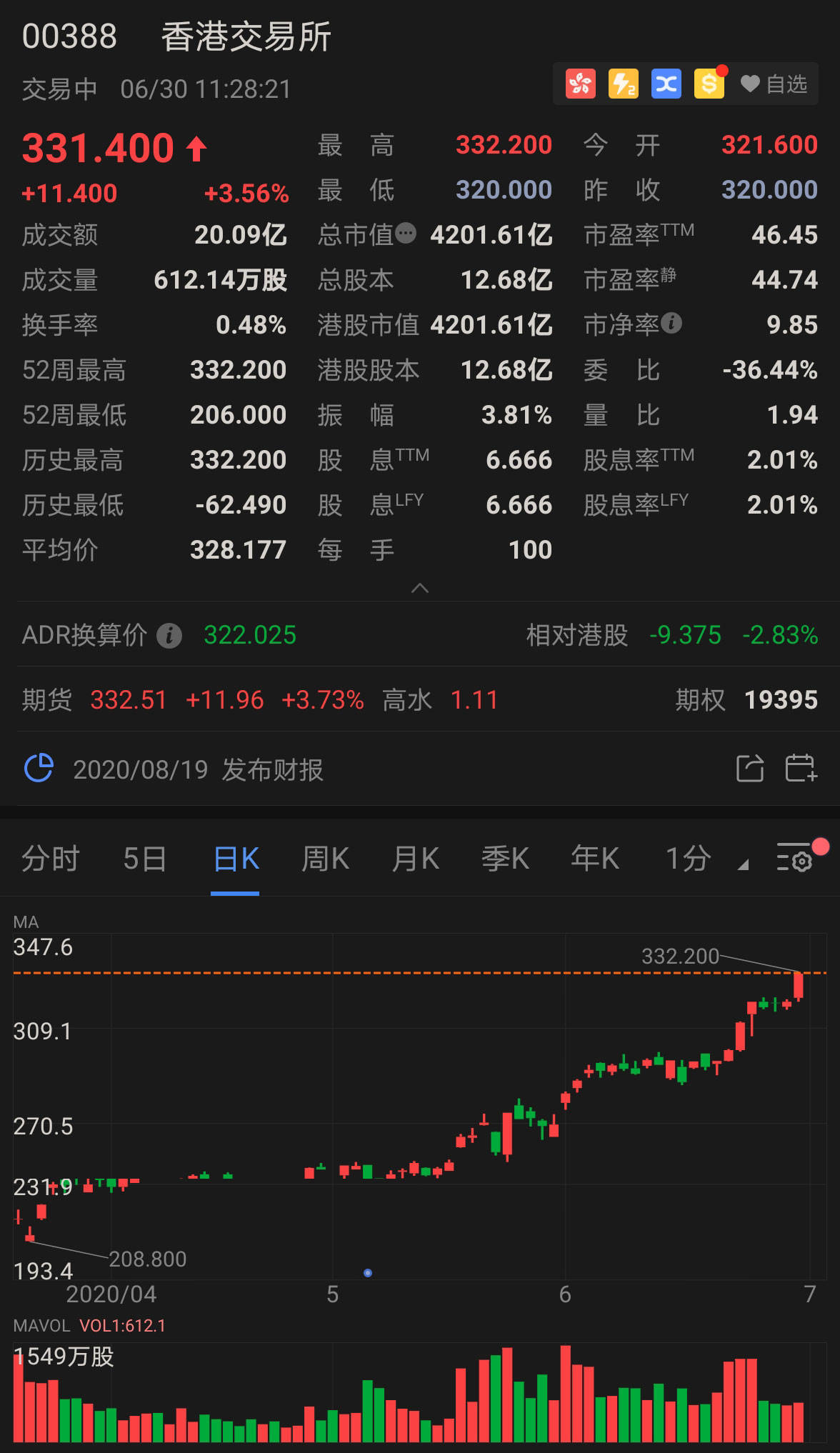
Task: Show ADR换算价 info via the i icon
Action: [x=169, y=635]
